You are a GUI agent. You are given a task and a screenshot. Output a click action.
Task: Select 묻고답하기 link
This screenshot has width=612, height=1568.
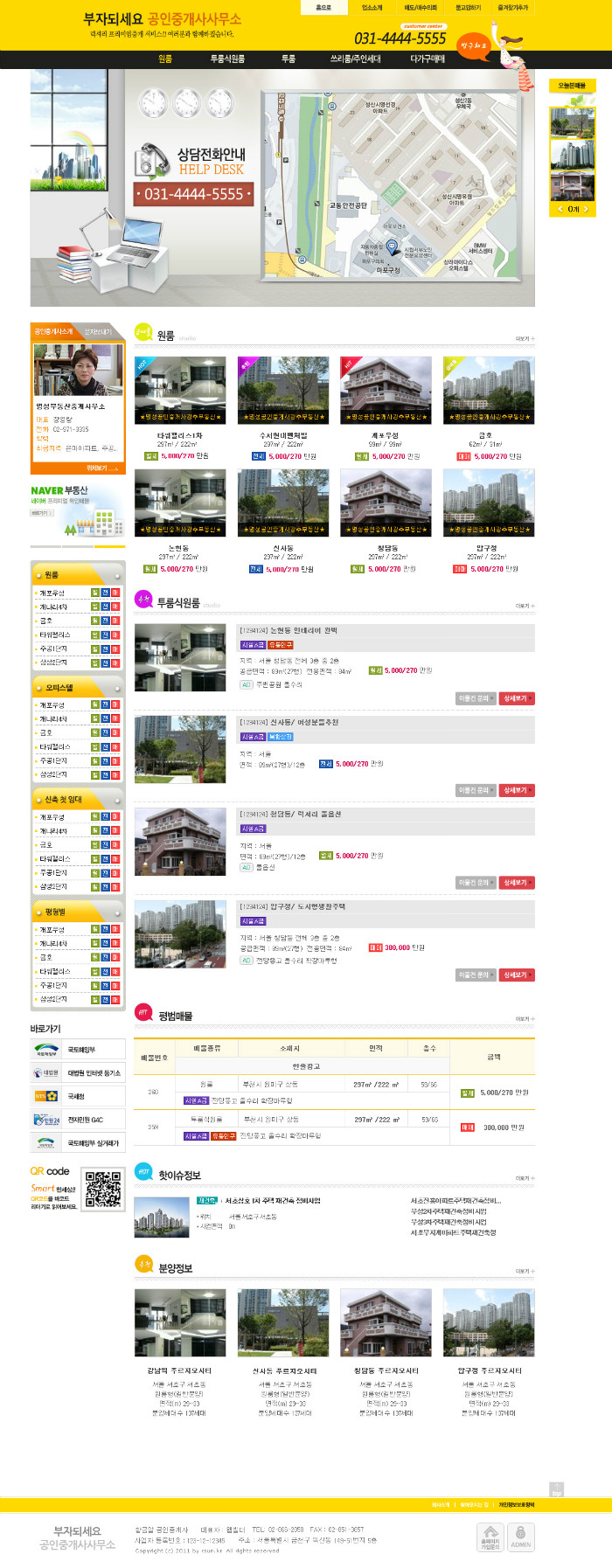point(468,7)
